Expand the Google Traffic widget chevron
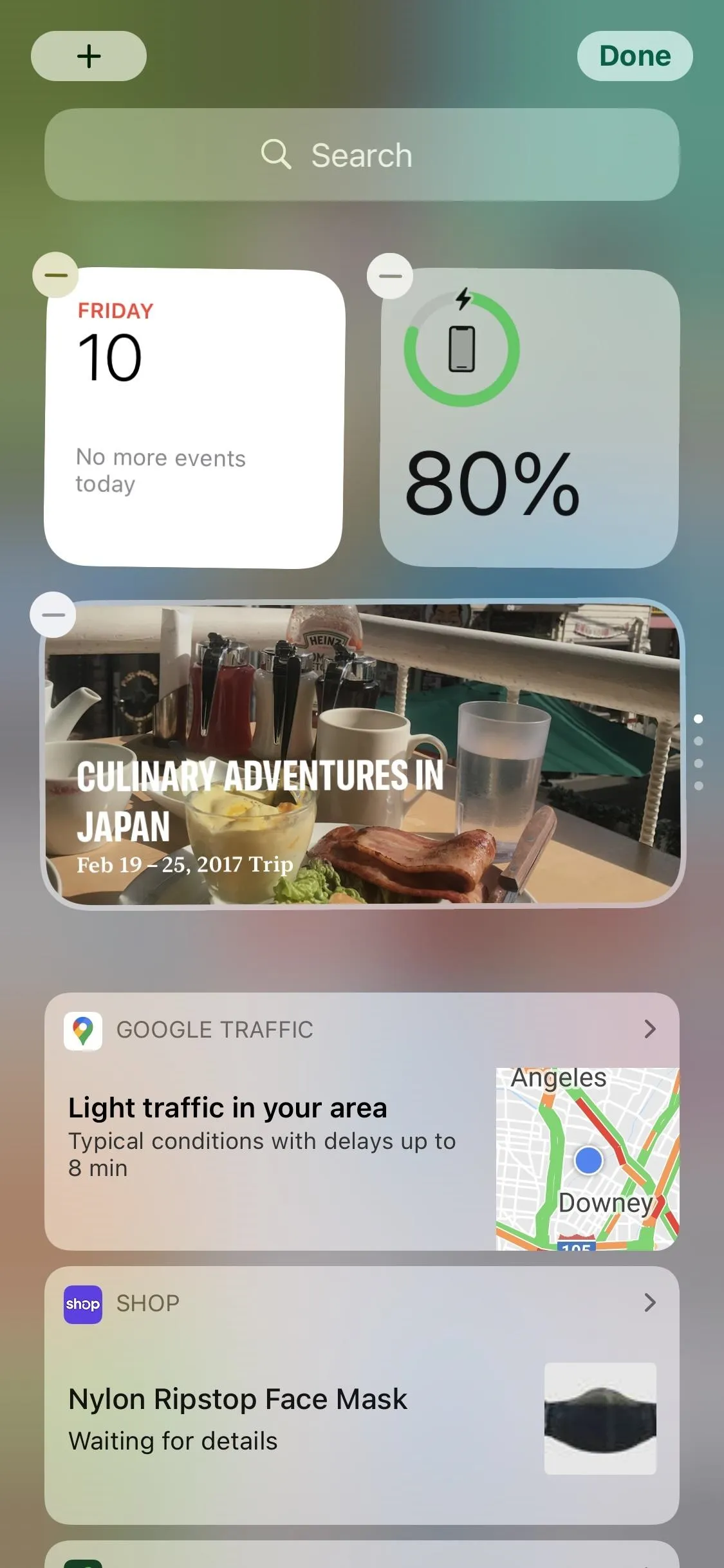The width and height of the screenshot is (724, 1568). point(650,1029)
